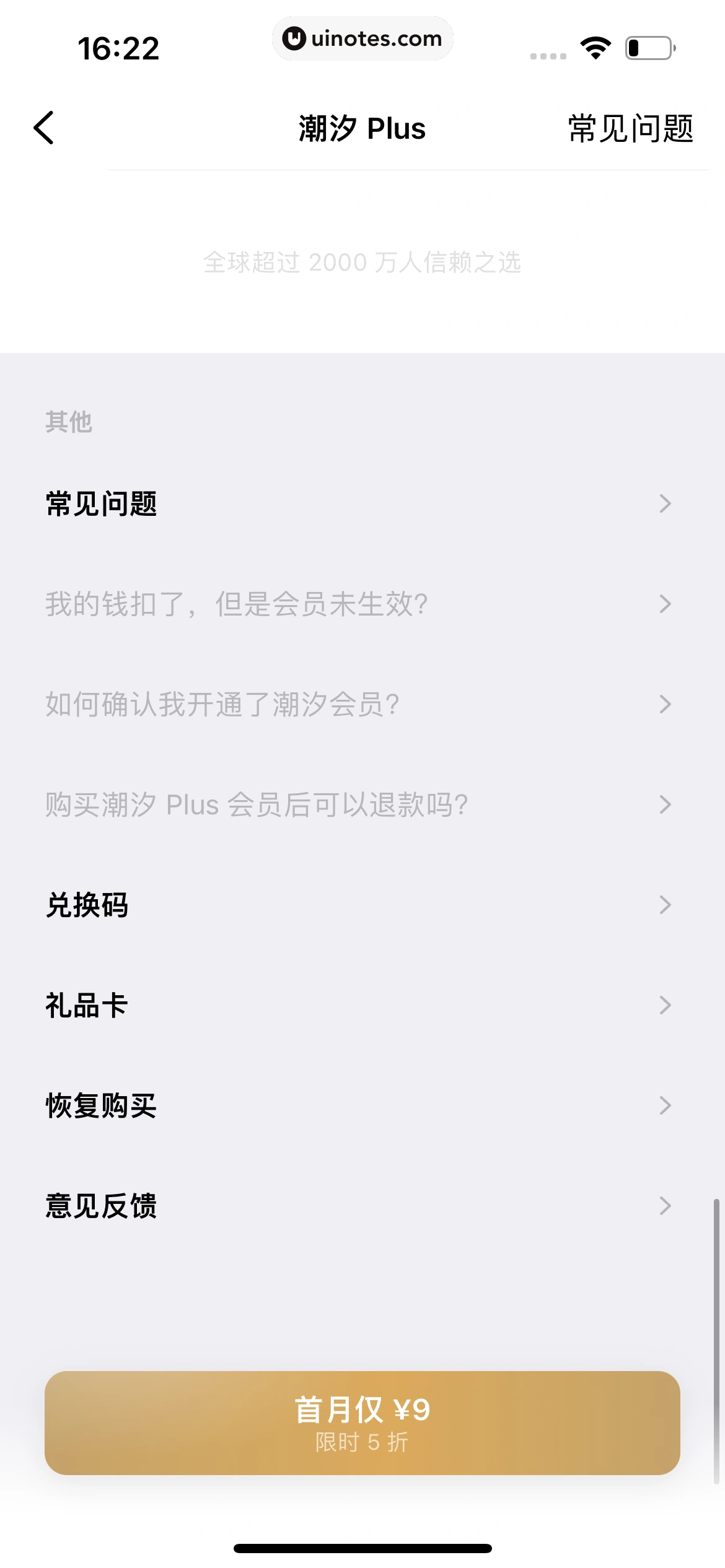Screen dimensions: 725x1568
Task: Tap the battery indicator in the status bar
Action: (x=646, y=48)
